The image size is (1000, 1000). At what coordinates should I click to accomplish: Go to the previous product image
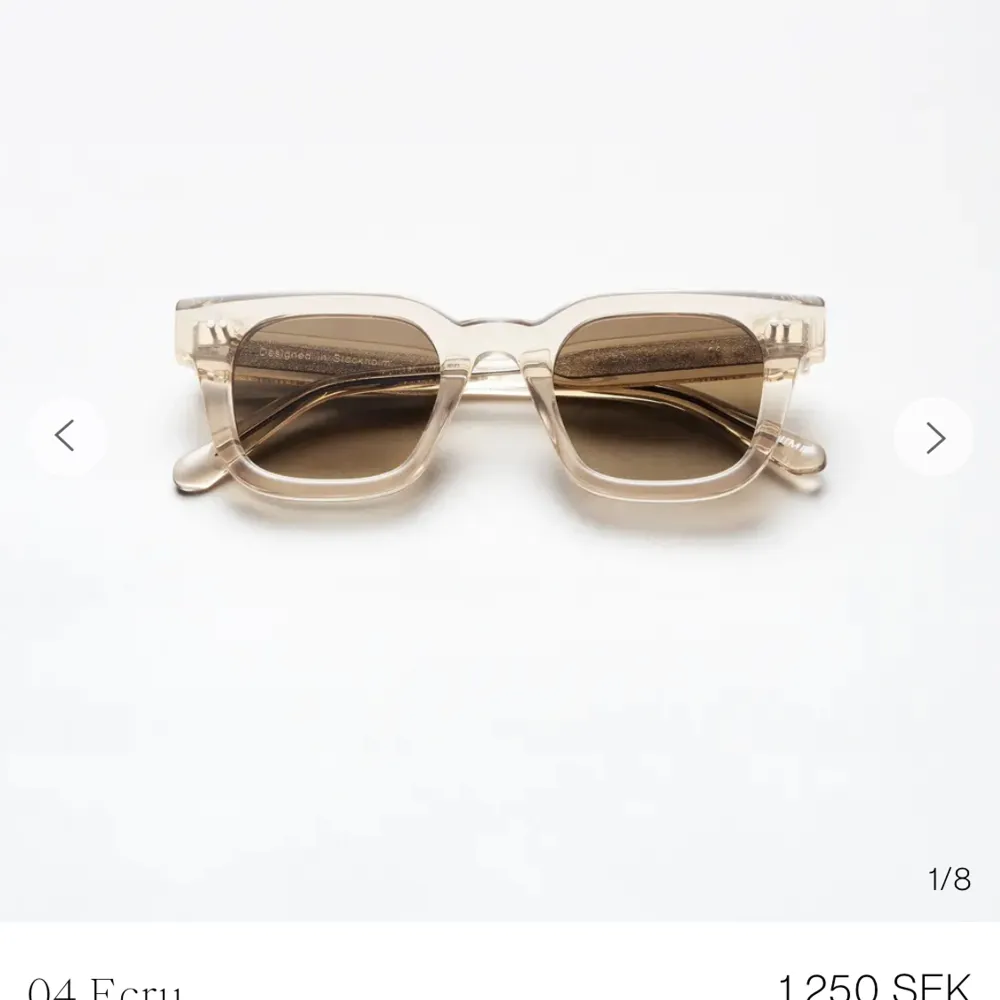pos(66,437)
